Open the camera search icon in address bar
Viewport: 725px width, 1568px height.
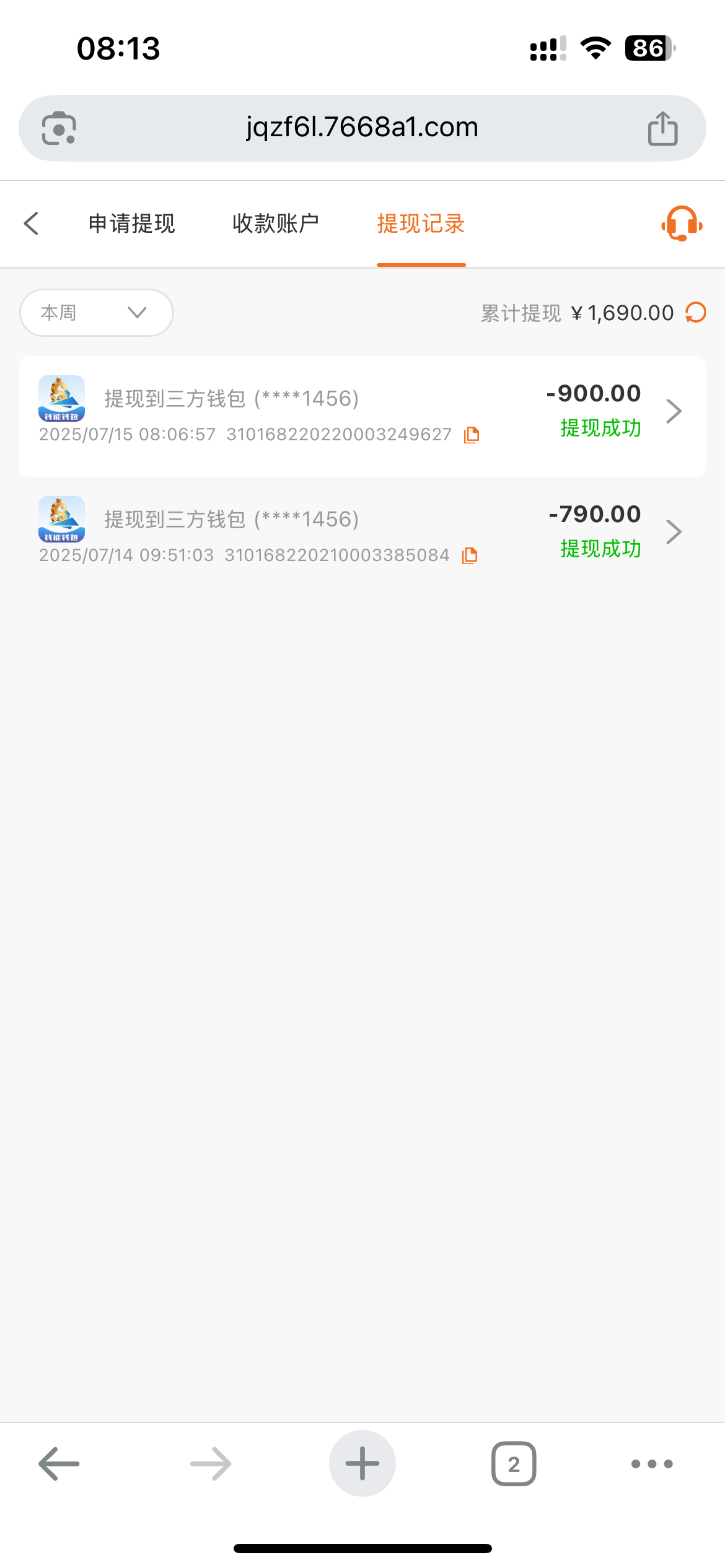59,129
